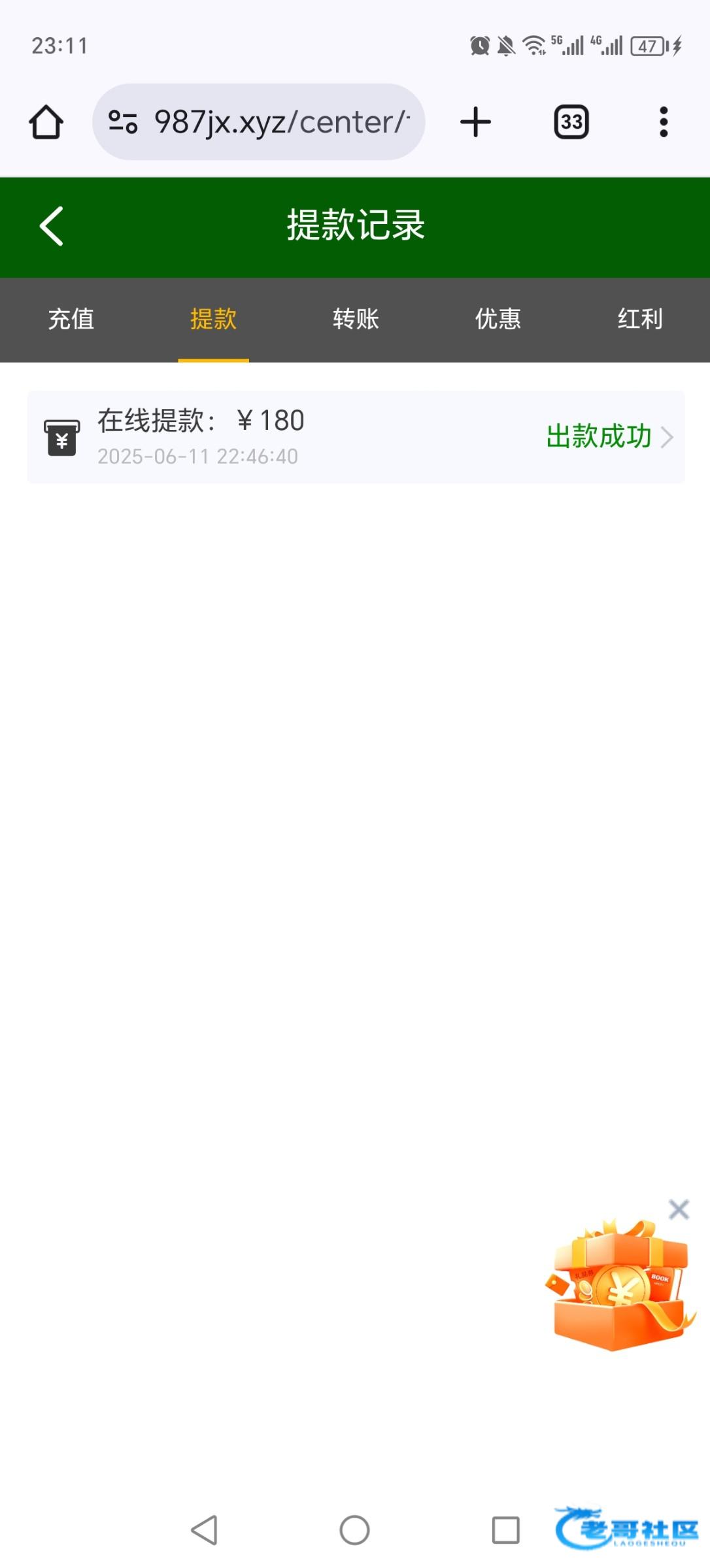Open recent apps from navigation bar
The width and height of the screenshot is (710, 1568).
tap(505, 1529)
